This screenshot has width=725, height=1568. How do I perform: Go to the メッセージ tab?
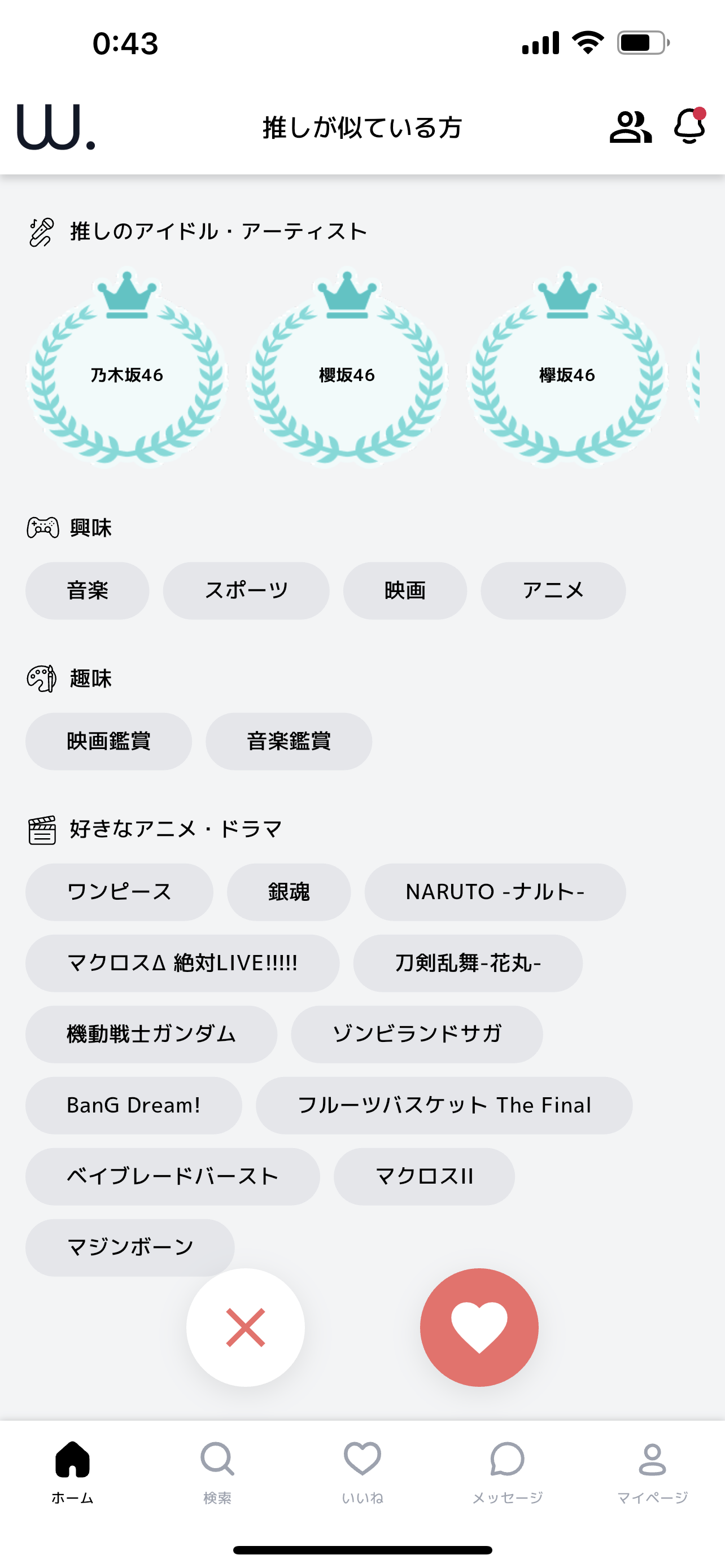point(507,1470)
